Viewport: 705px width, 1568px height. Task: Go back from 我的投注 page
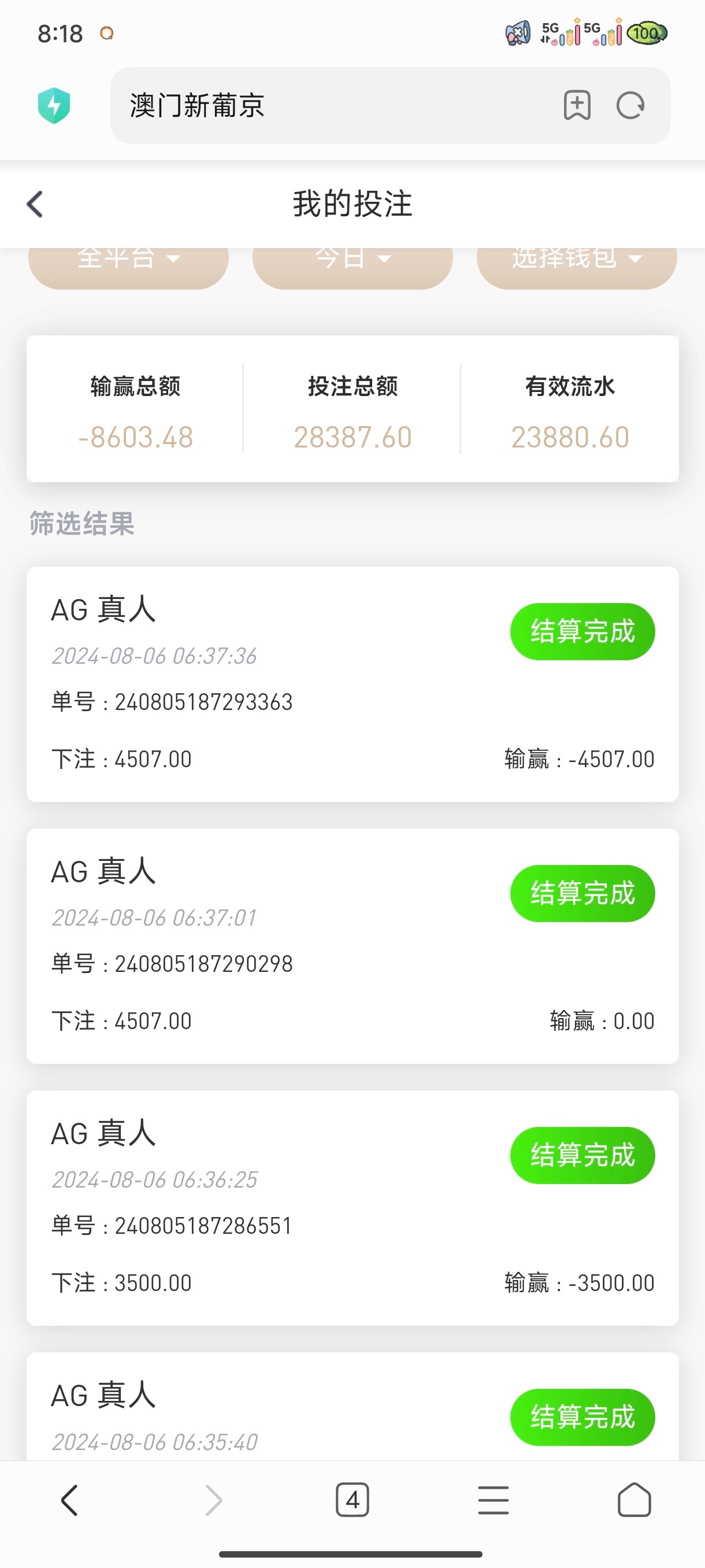(x=35, y=204)
